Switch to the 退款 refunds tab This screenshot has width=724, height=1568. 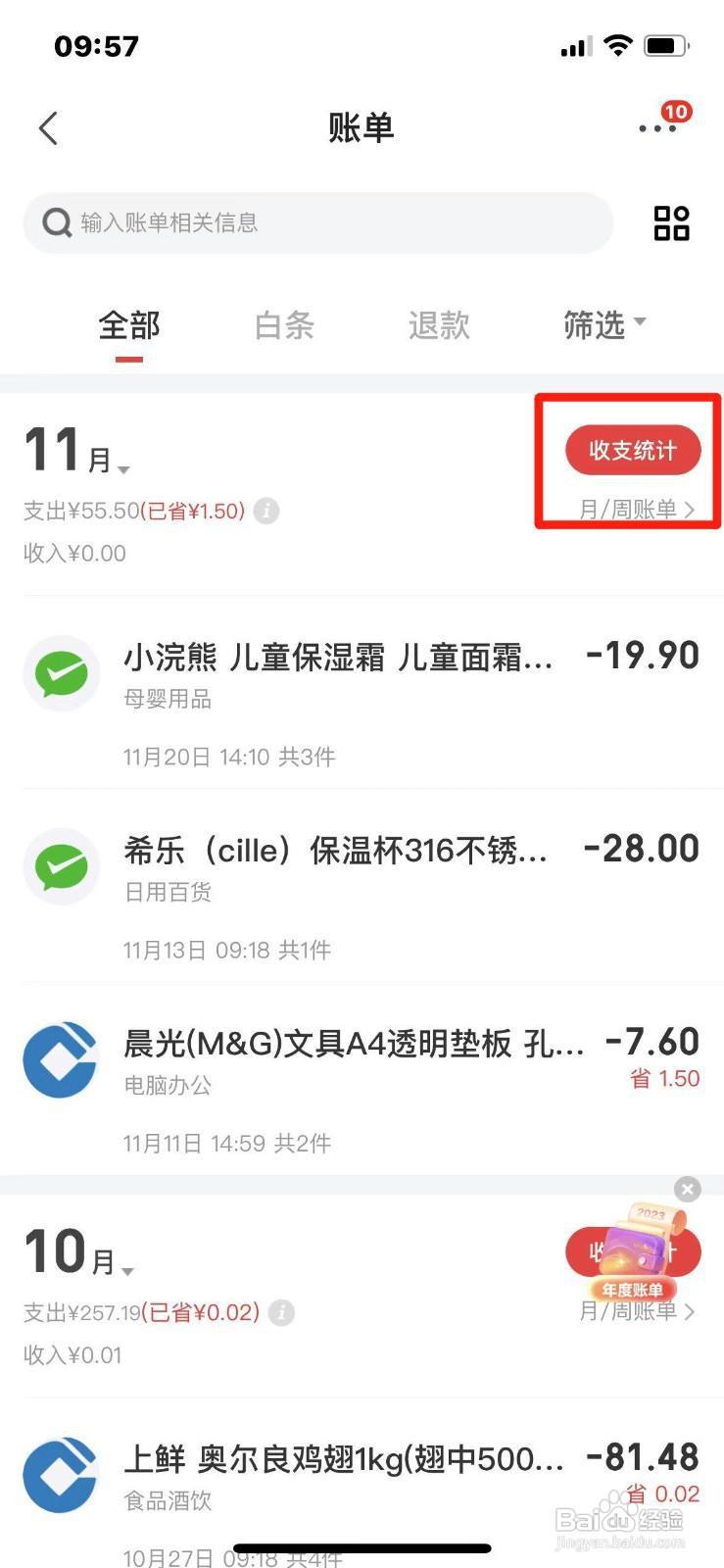point(438,325)
